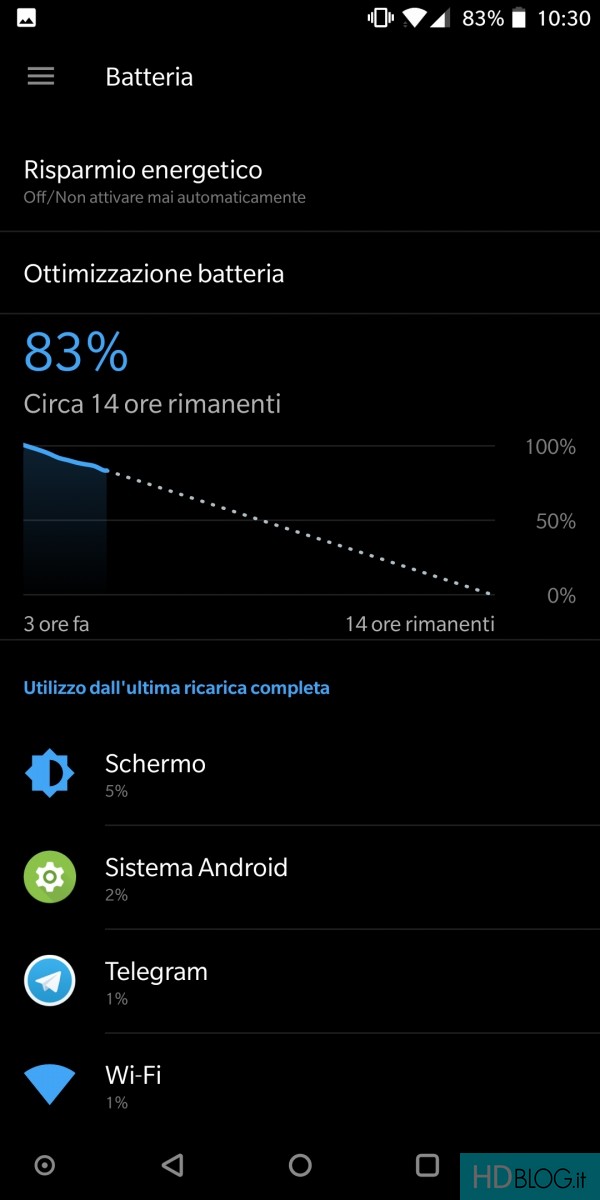600x1200 pixels.
Task: Open Telegram battery usage details
Action: (x=300, y=982)
